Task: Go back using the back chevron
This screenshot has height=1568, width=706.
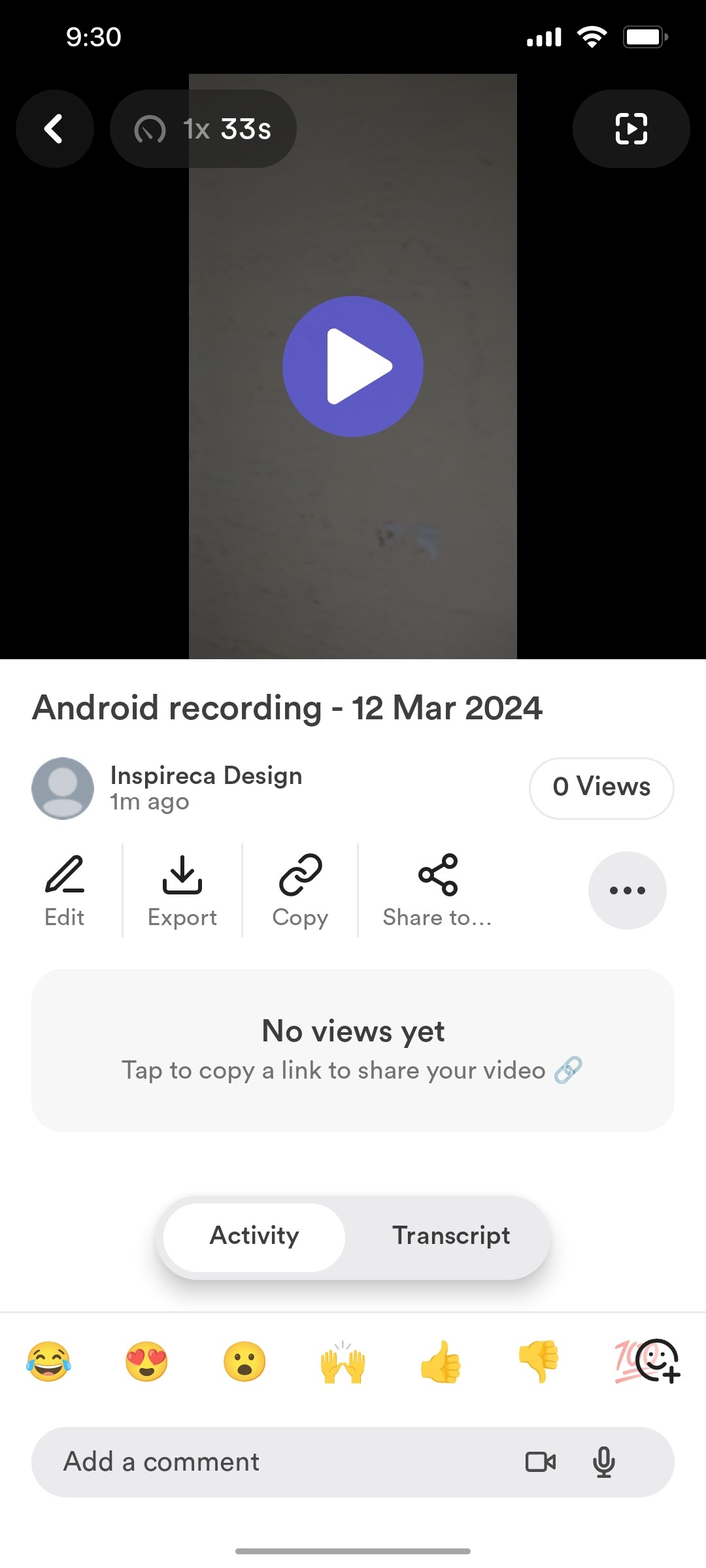Action: (x=54, y=129)
